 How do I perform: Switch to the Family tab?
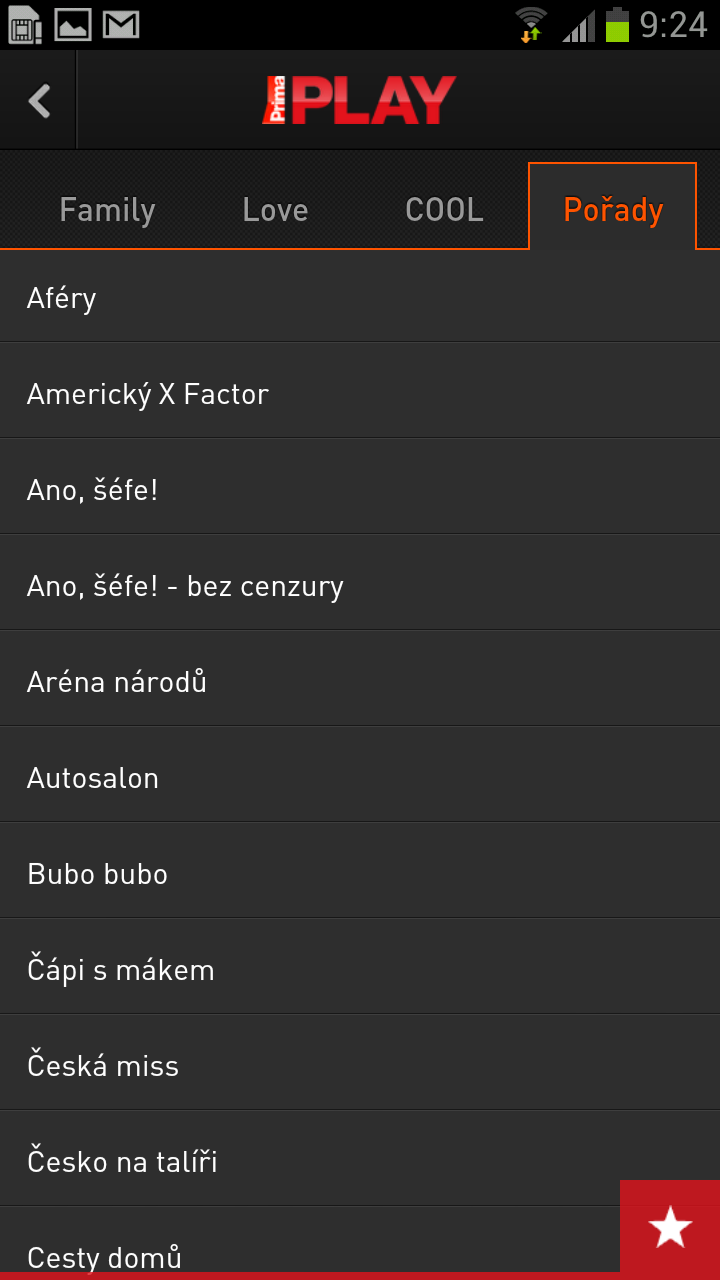[107, 209]
